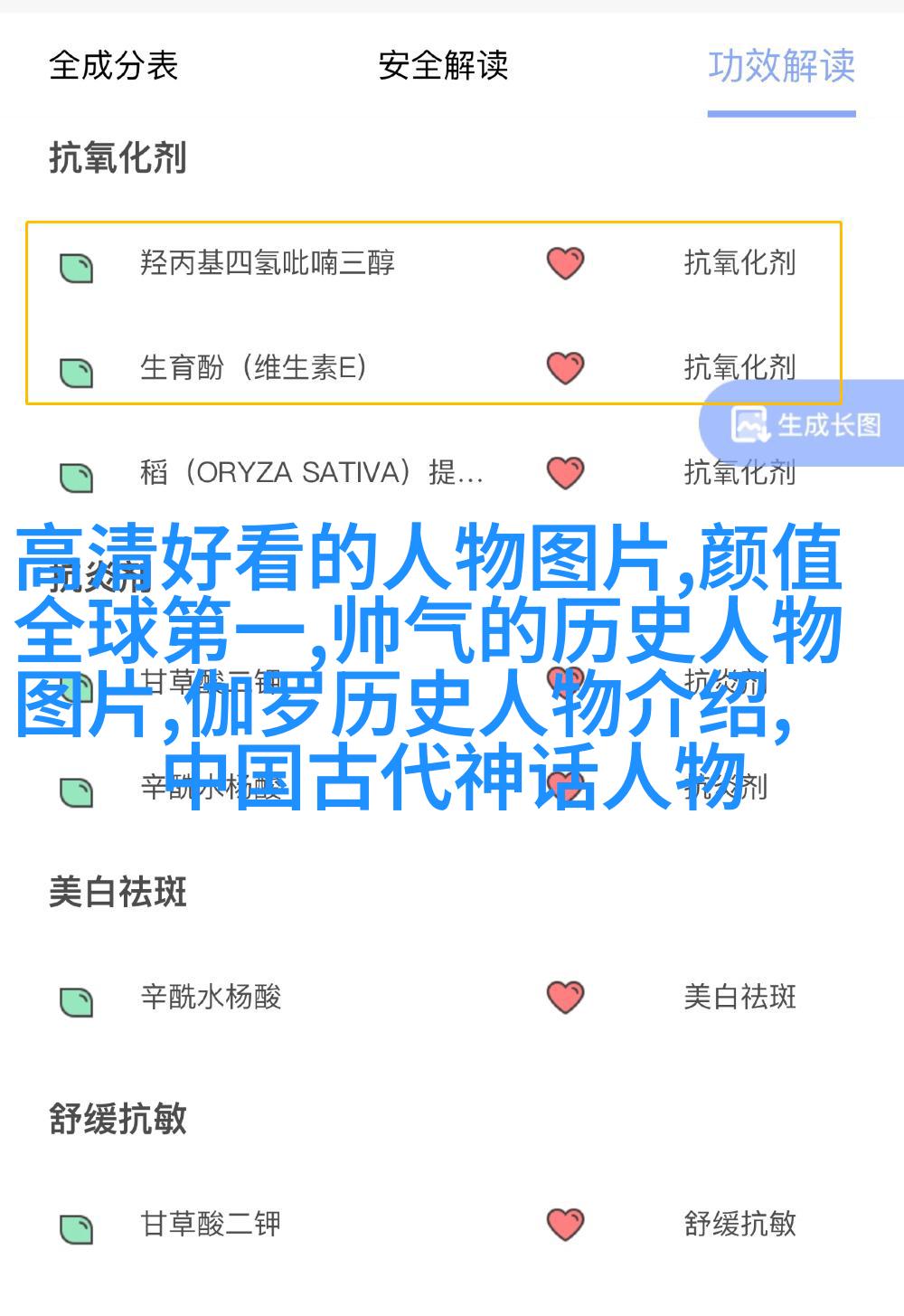This screenshot has height=1316, width=904.
Task: Open the 羟丙基四氢吡喃三醇 ingredient row
Action: click(268, 263)
